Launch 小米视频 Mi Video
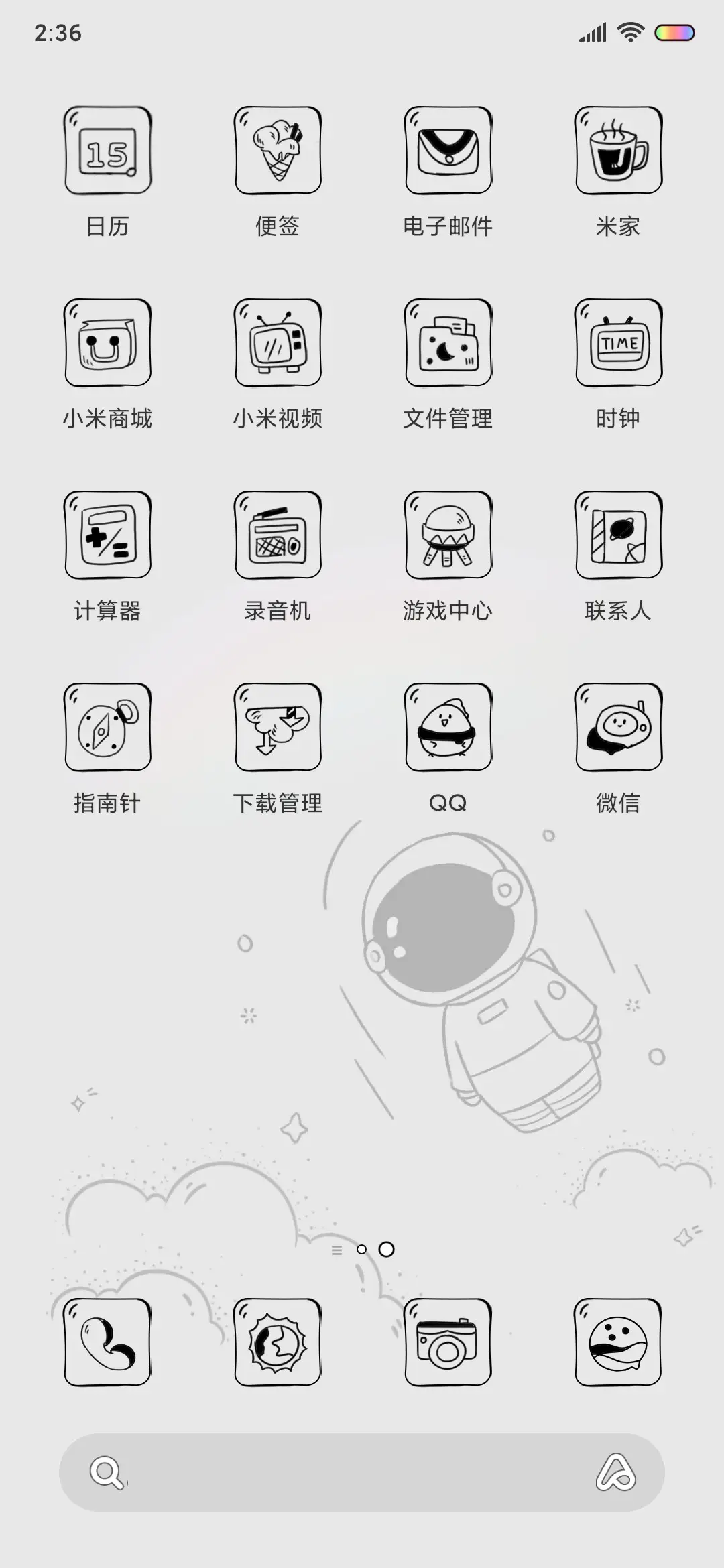Screen dimensions: 724x1568 pyautogui.click(x=278, y=342)
